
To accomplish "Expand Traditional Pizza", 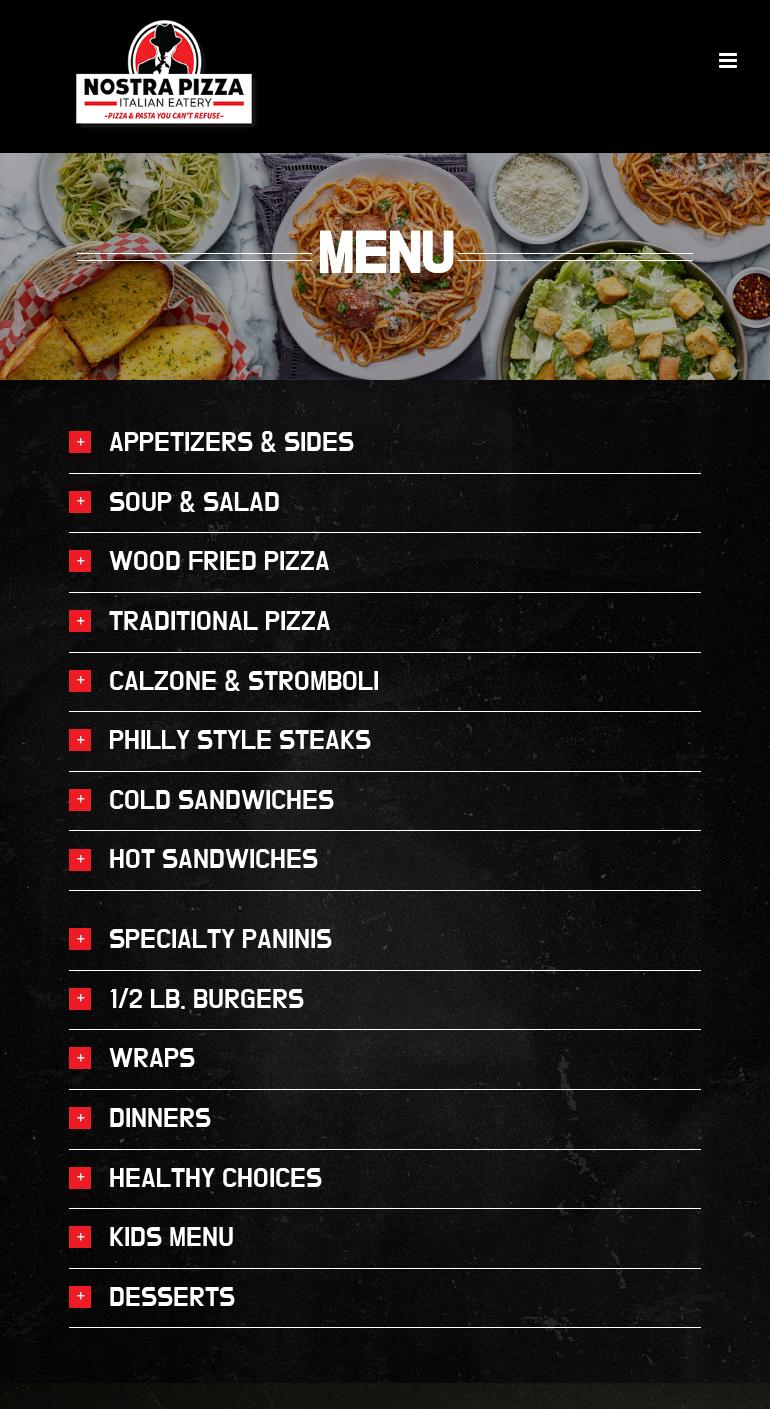I will coord(385,621).
